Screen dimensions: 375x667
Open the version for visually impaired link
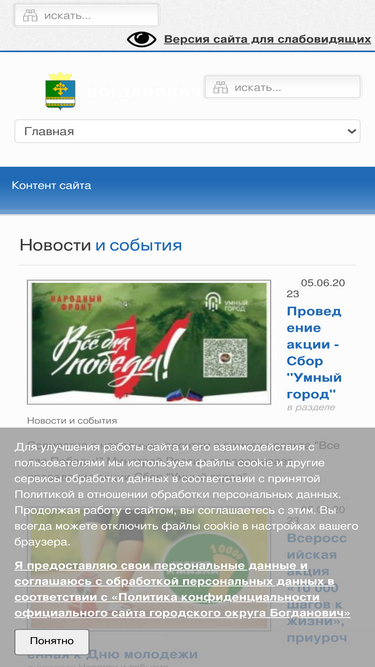pos(267,40)
